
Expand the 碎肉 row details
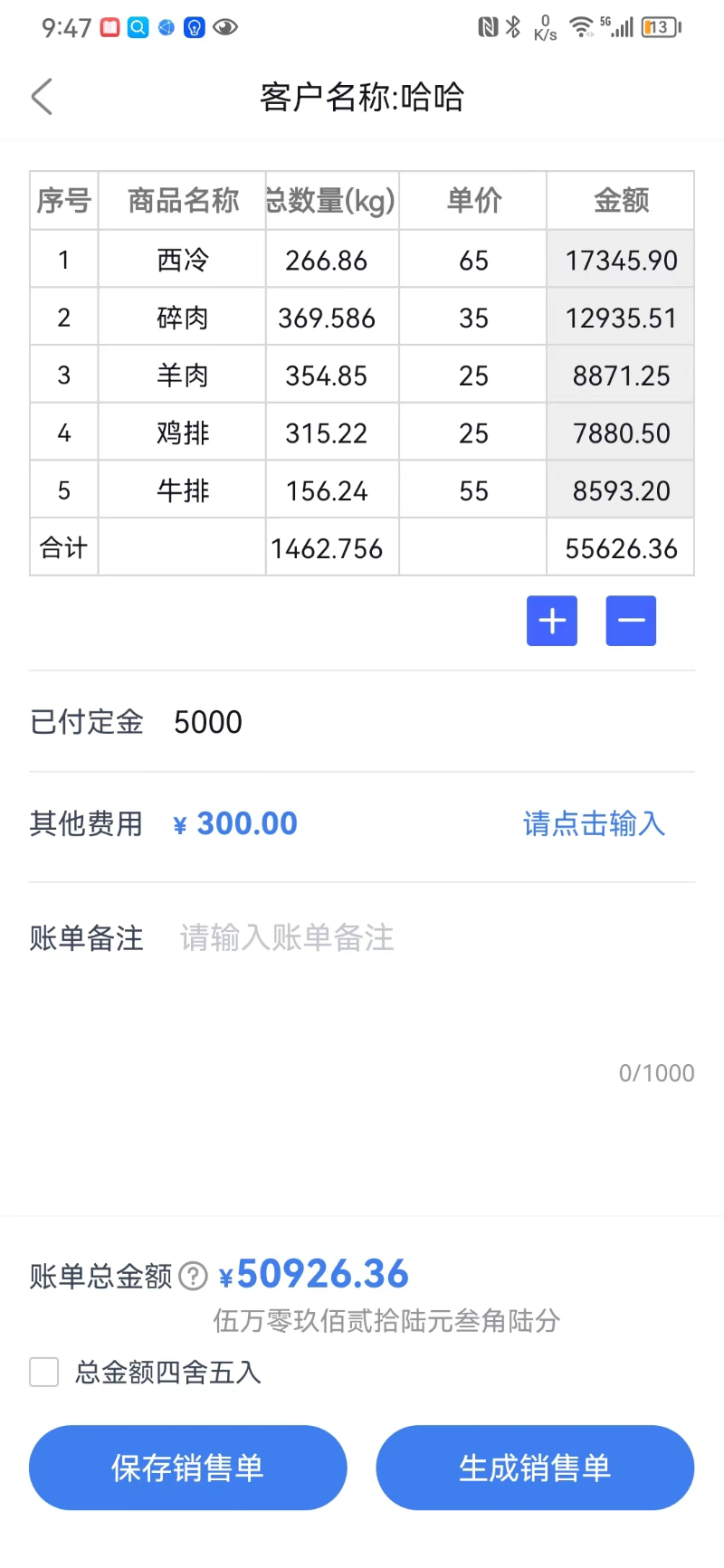click(x=181, y=318)
